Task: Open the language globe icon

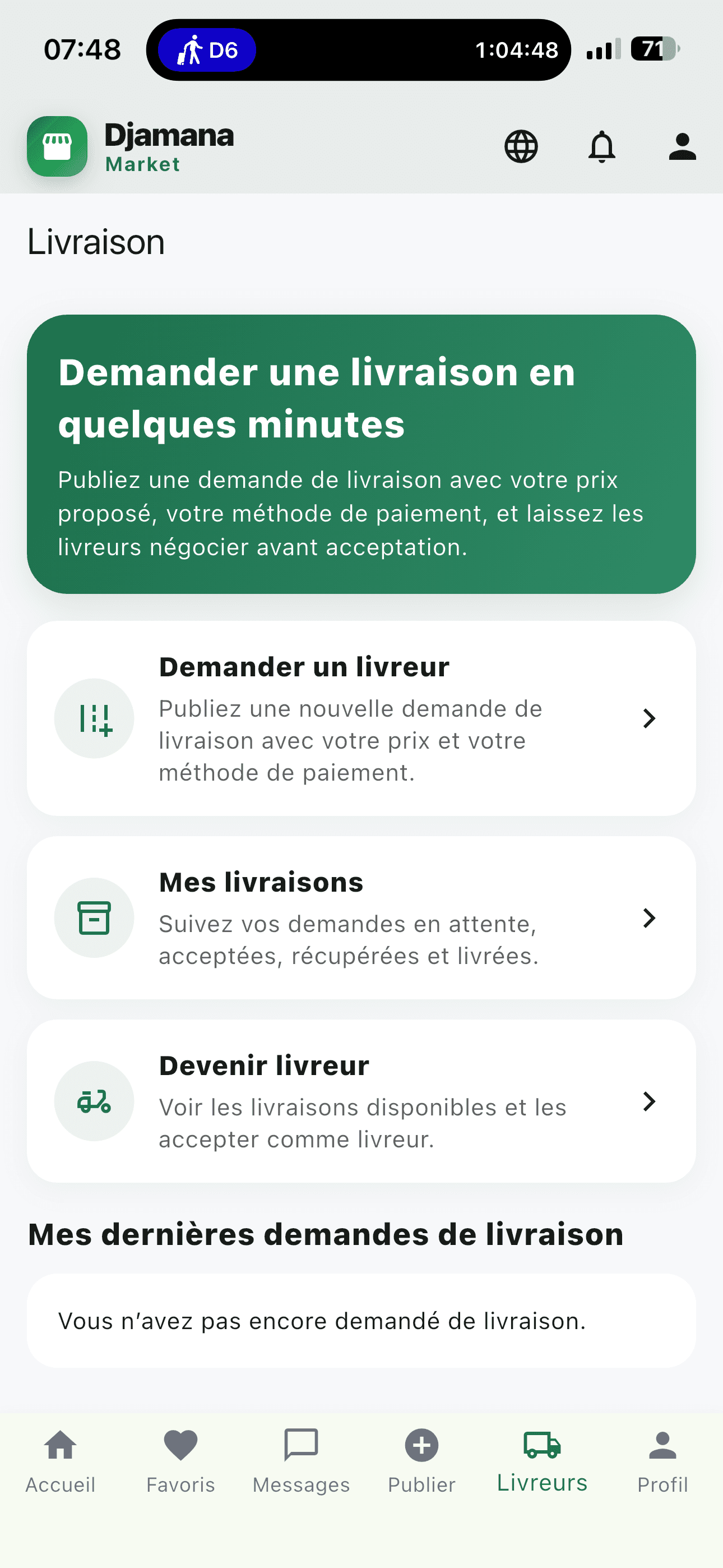Action: pyautogui.click(x=521, y=147)
